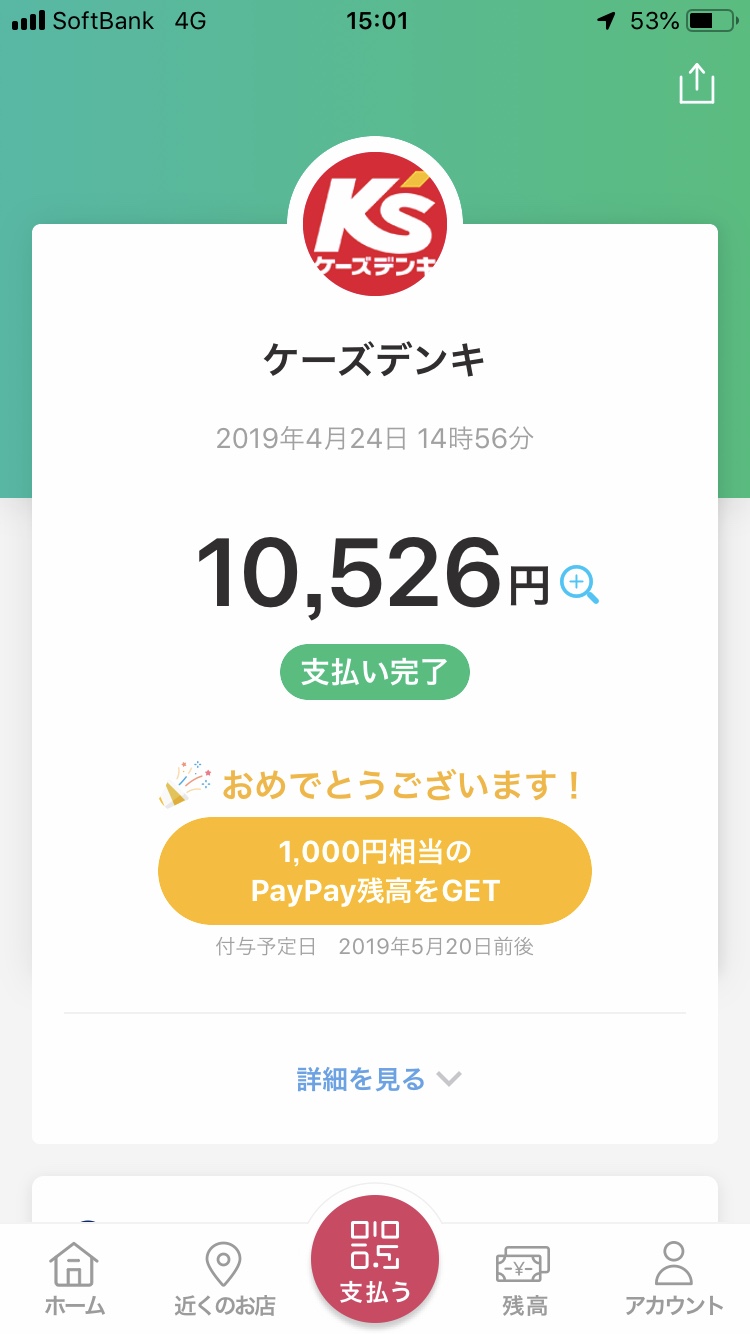This screenshot has height=1334, width=750.
Task: Share this payment receipt
Action: click(697, 84)
